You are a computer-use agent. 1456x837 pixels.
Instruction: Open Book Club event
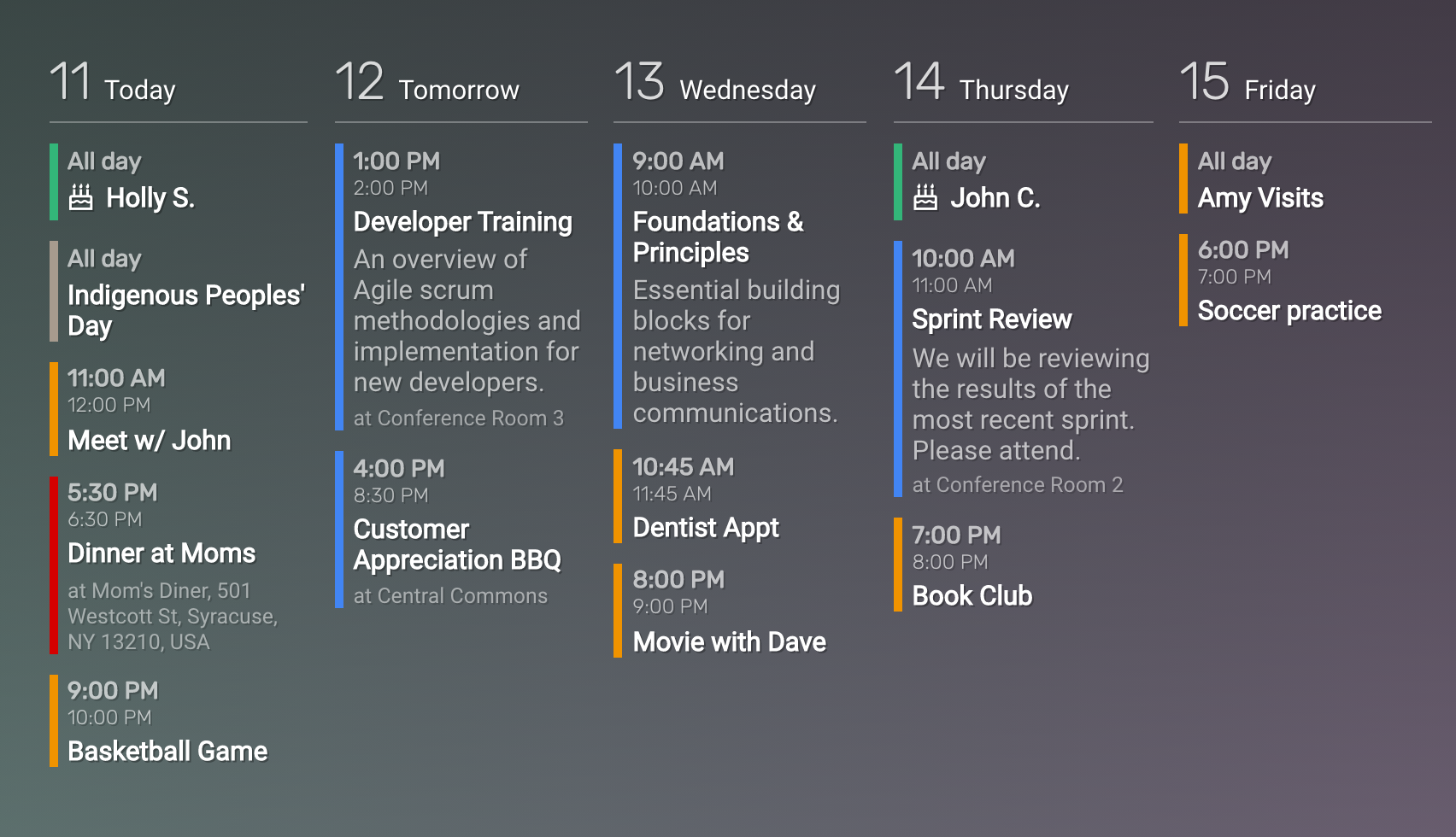pyautogui.click(x=972, y=596)
